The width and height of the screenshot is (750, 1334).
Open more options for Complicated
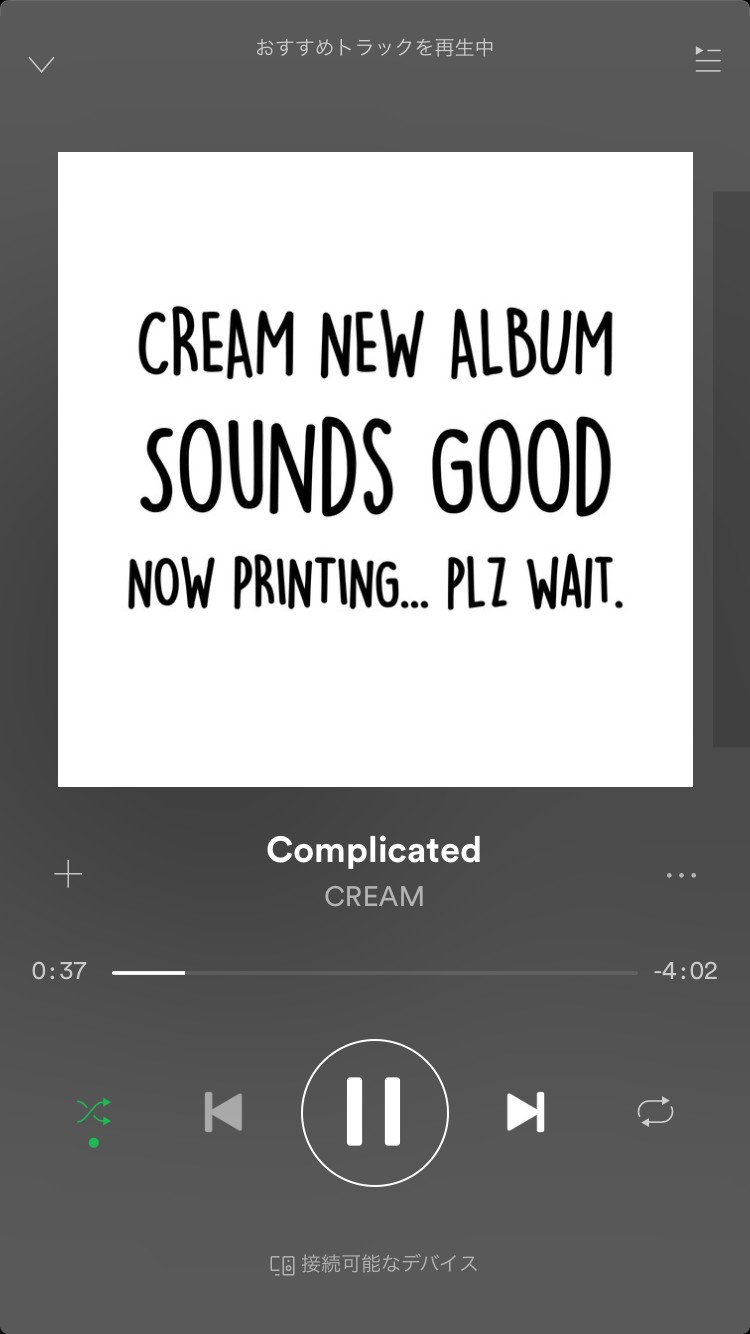pos(681,875)
